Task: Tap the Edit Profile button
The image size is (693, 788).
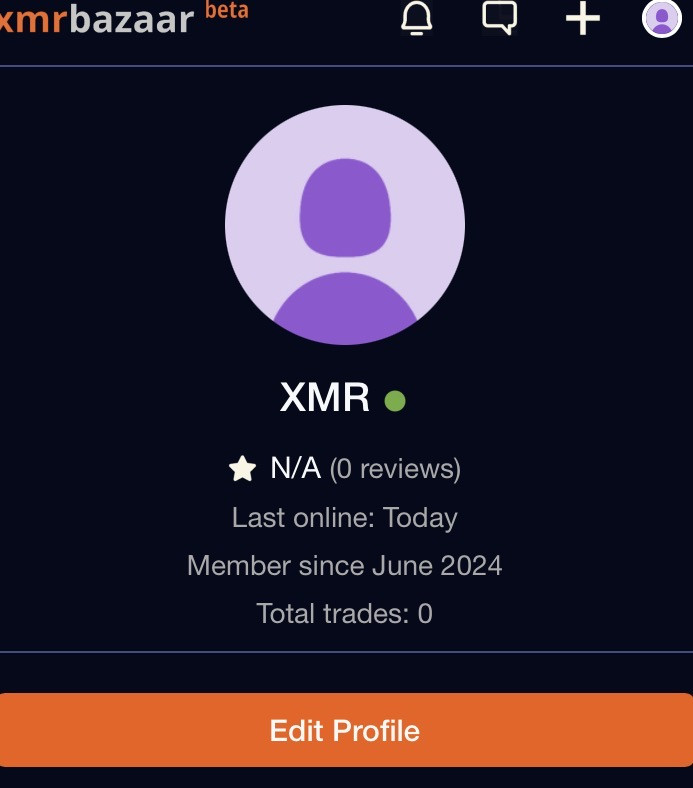Action: [345, 730]
